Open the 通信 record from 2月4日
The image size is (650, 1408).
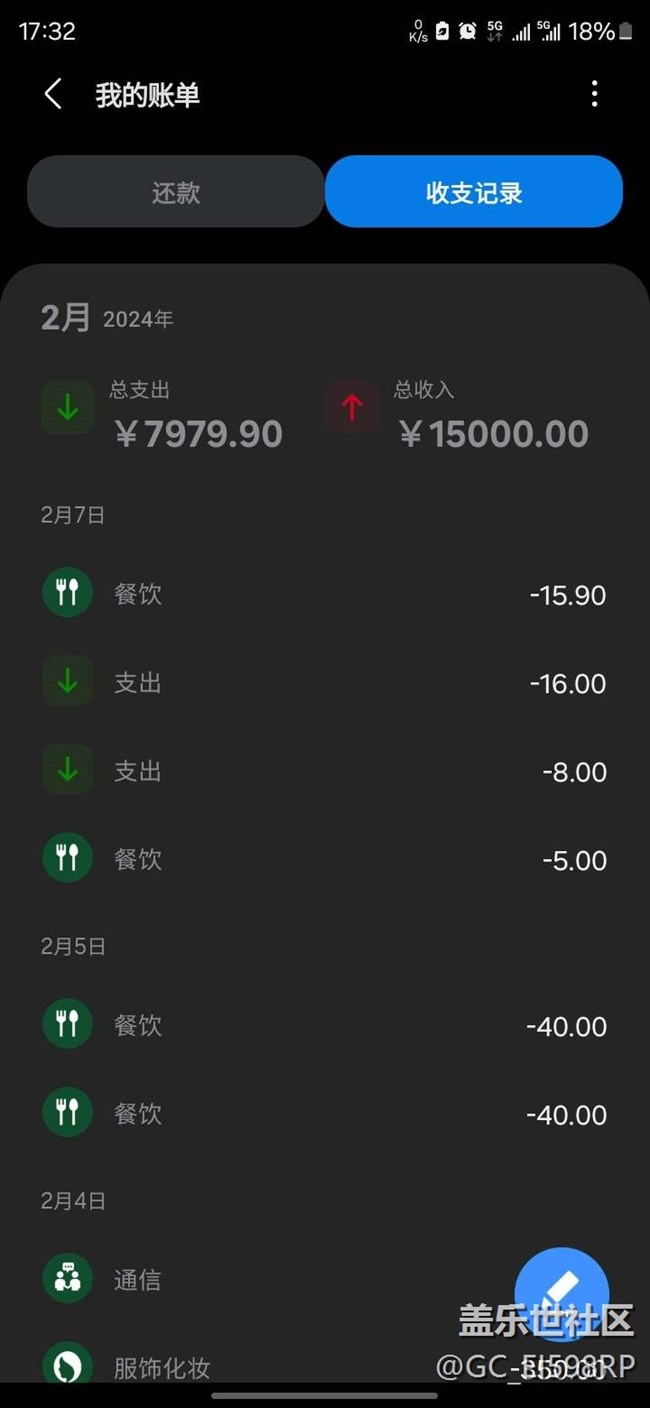tap(280, 1279)
